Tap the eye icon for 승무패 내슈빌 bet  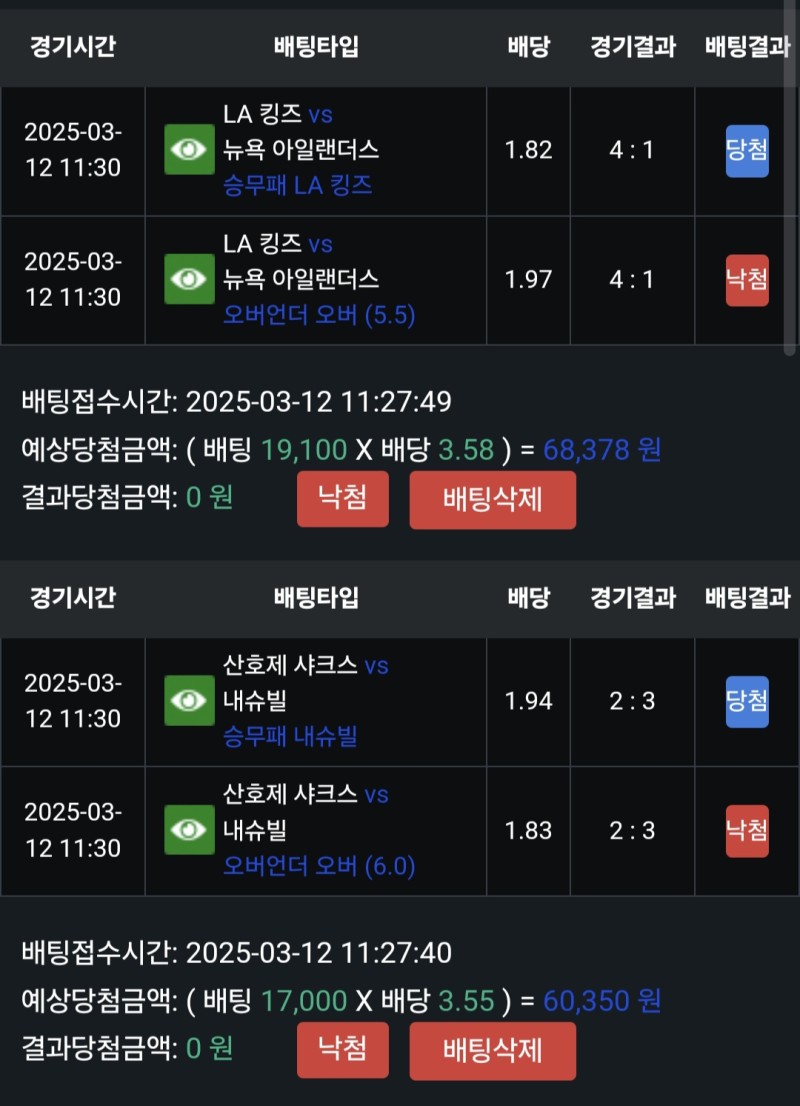[190, 701]
